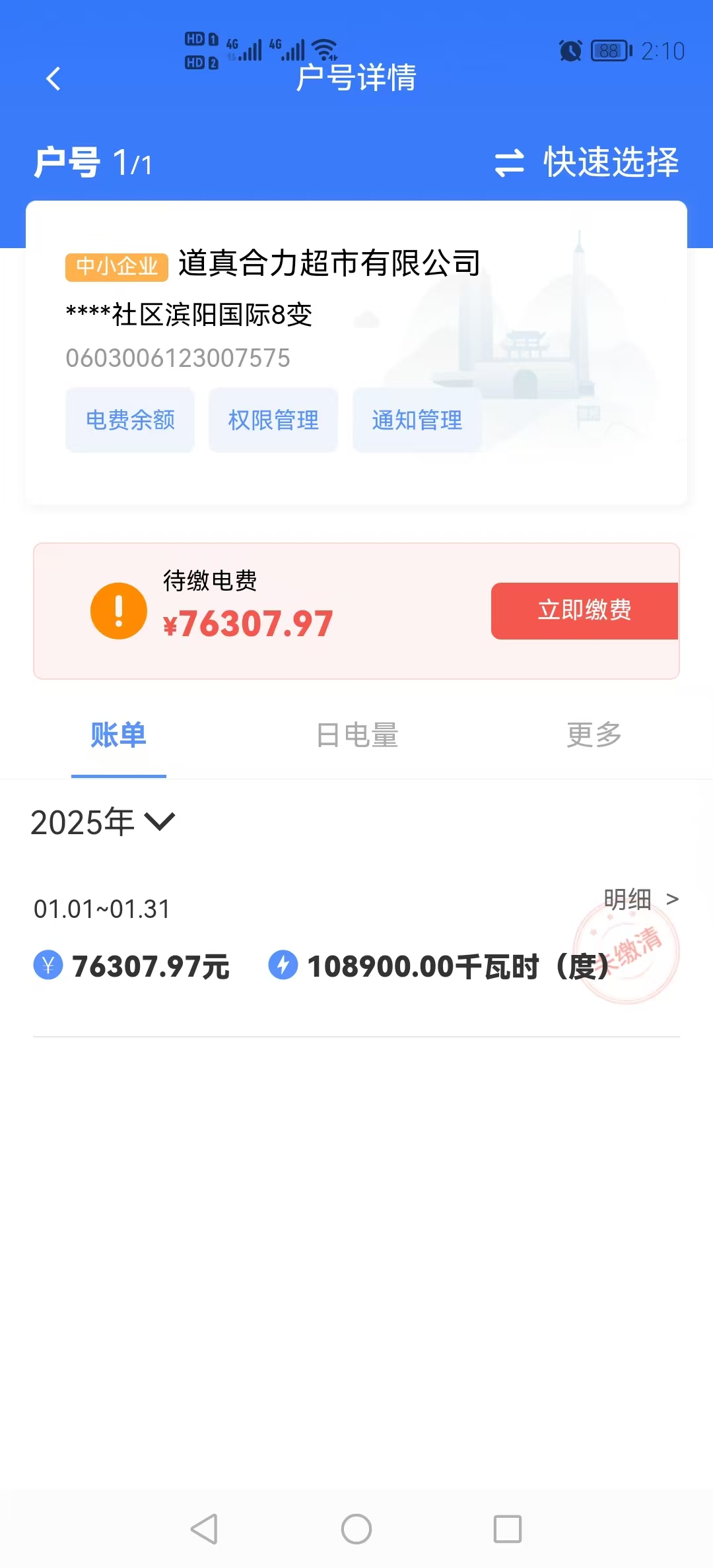The height and width of the screenshot is (1568, 713).
Task: Open 通知管理 settings
Action: point(417,420)
